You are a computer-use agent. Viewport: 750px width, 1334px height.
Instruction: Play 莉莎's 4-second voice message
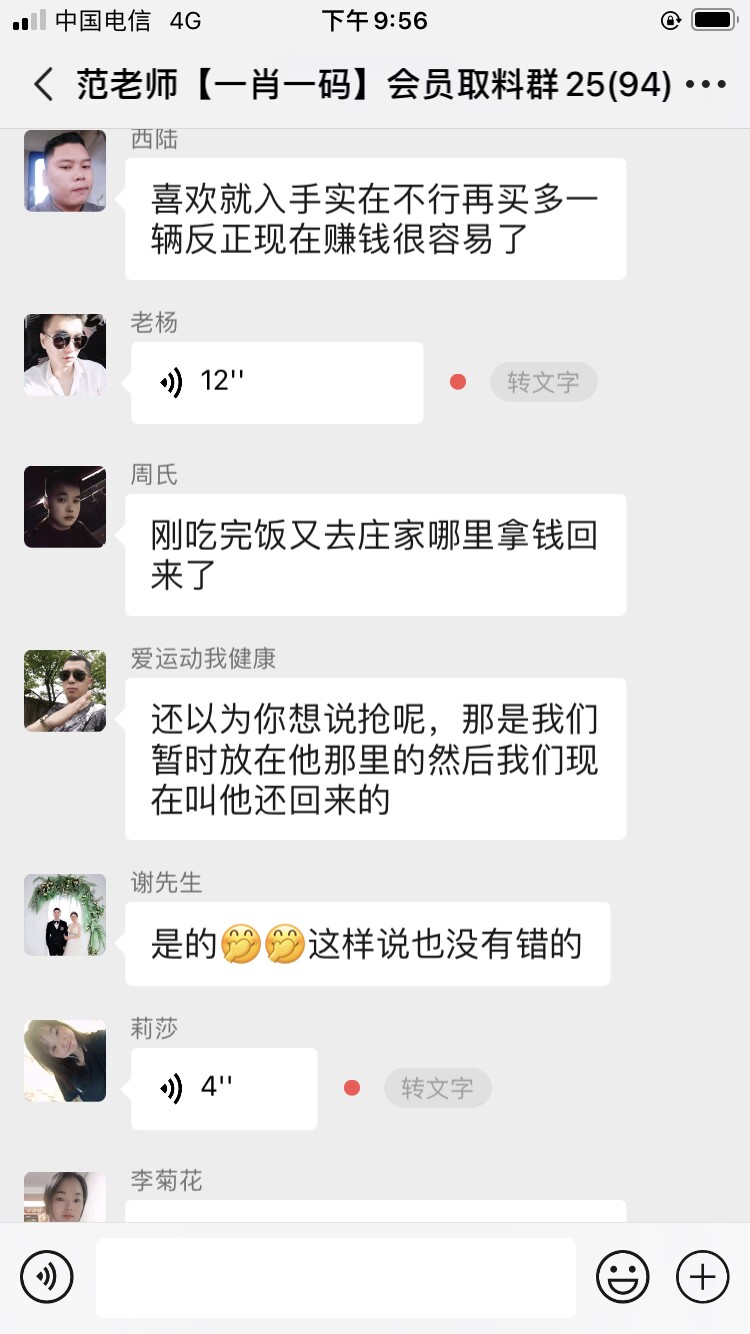coord(224,1088)
